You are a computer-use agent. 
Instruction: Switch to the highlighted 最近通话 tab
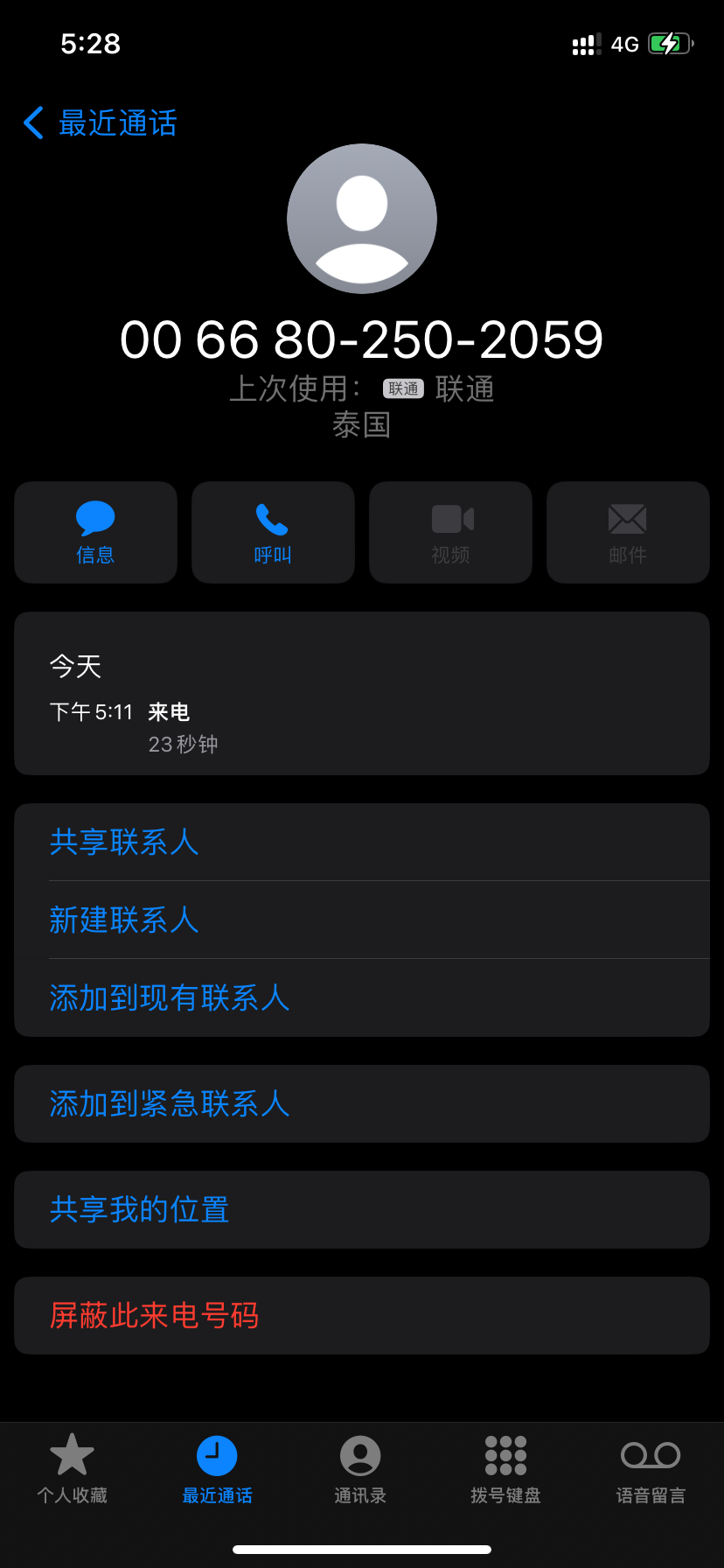tap(217, 1470)
